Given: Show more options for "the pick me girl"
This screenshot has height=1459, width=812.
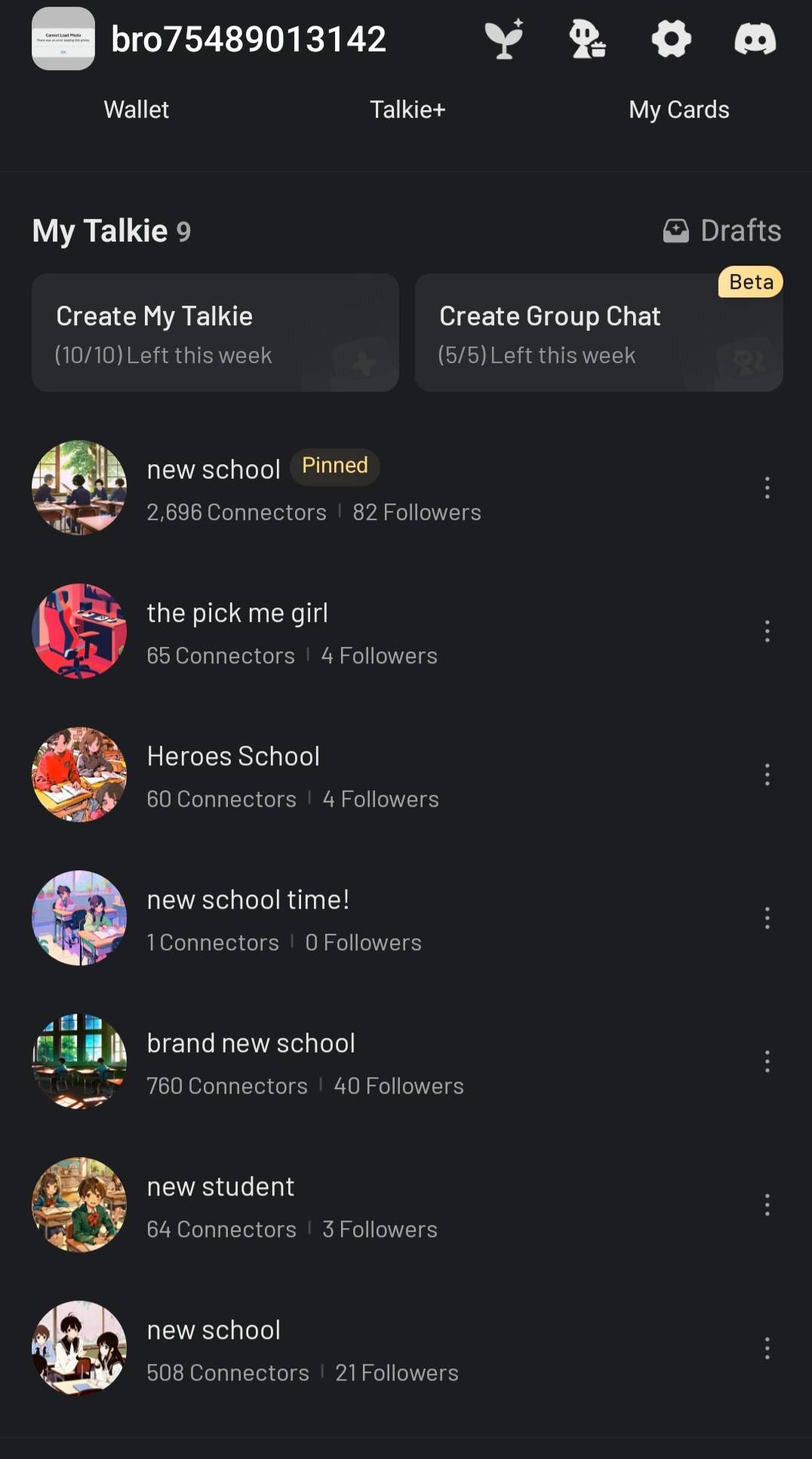Looking at the screenshot, I should coord(767,631).
